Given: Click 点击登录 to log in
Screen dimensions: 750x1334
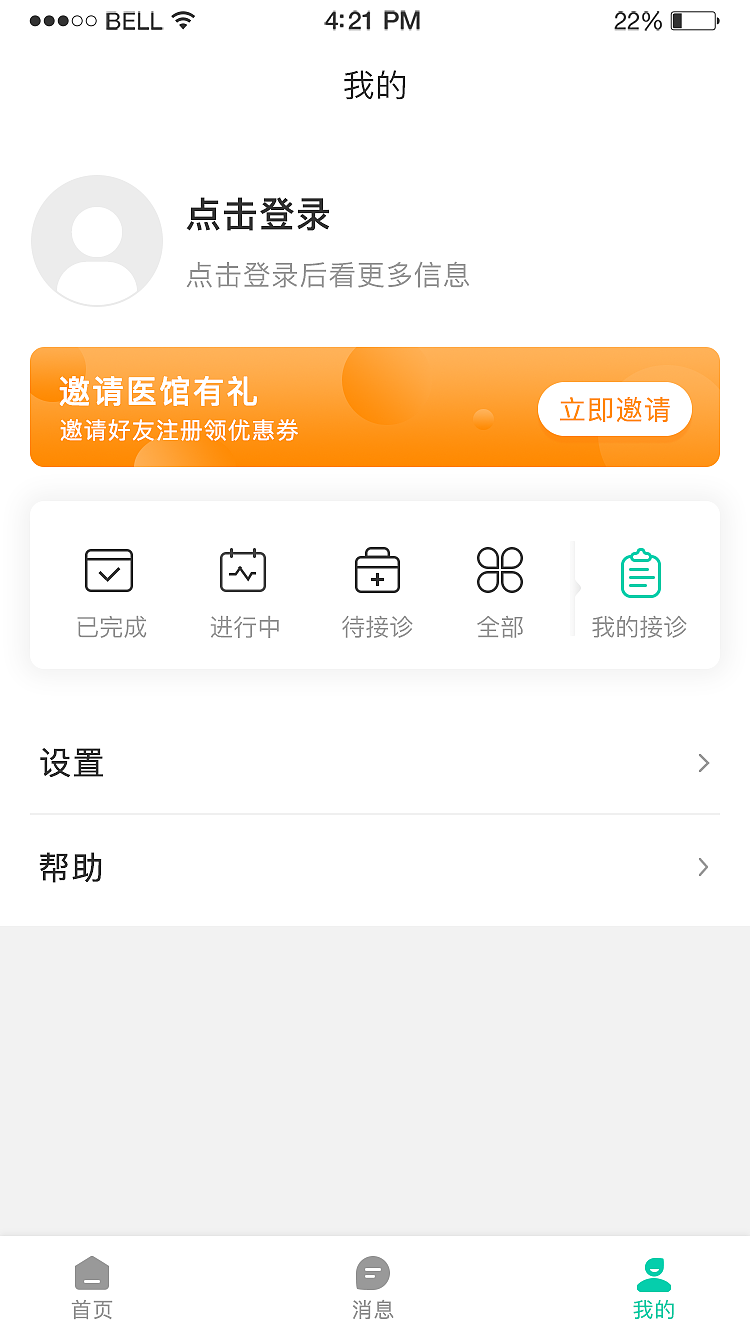Looking at the screenshot, I should [257, 217].
